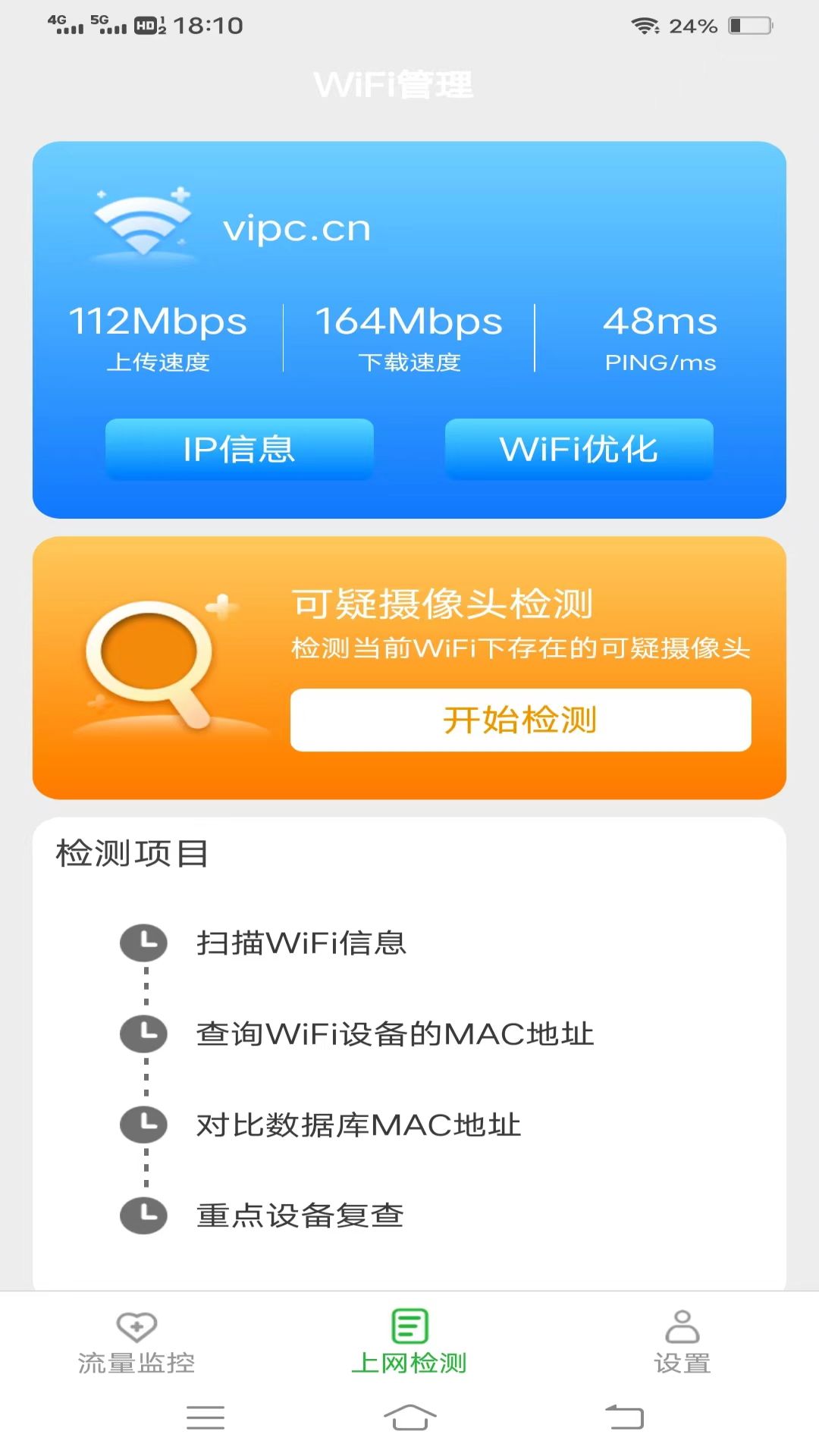Switch to the 流量监控 tab

pyautogui.click(x=136, y=1344)
